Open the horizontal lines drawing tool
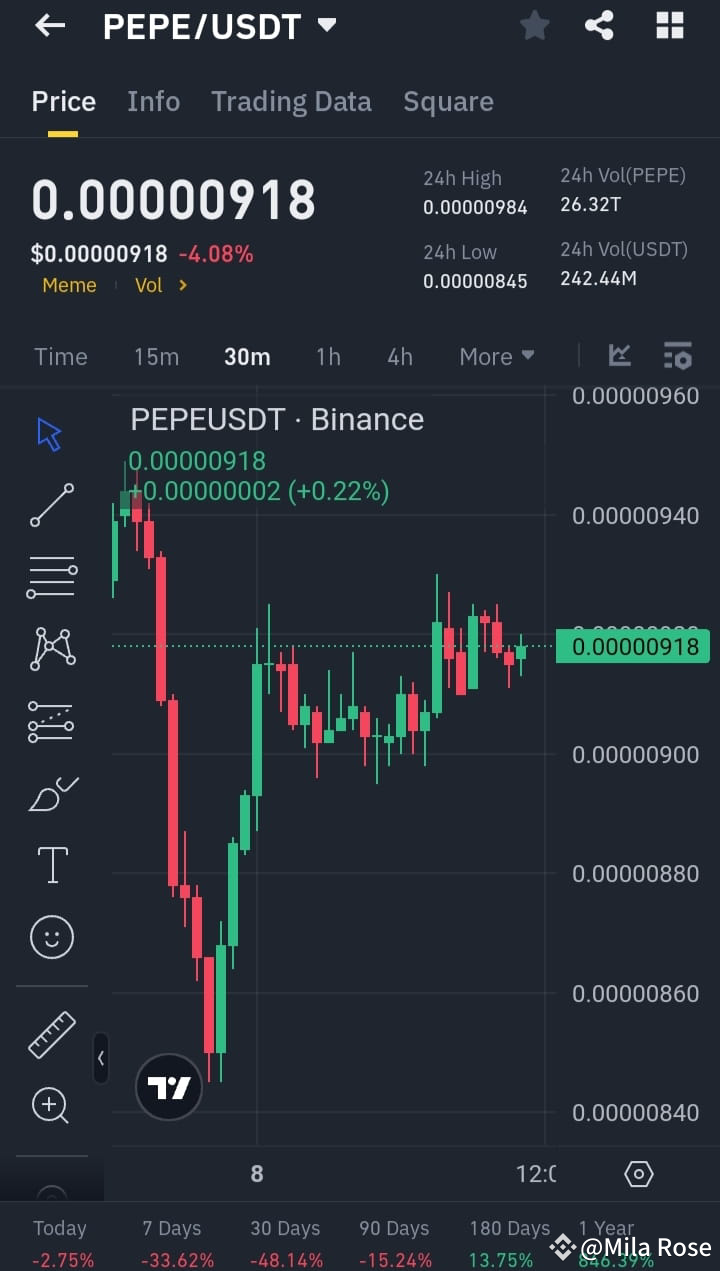The image size is (720, 1271). point(51,576)
